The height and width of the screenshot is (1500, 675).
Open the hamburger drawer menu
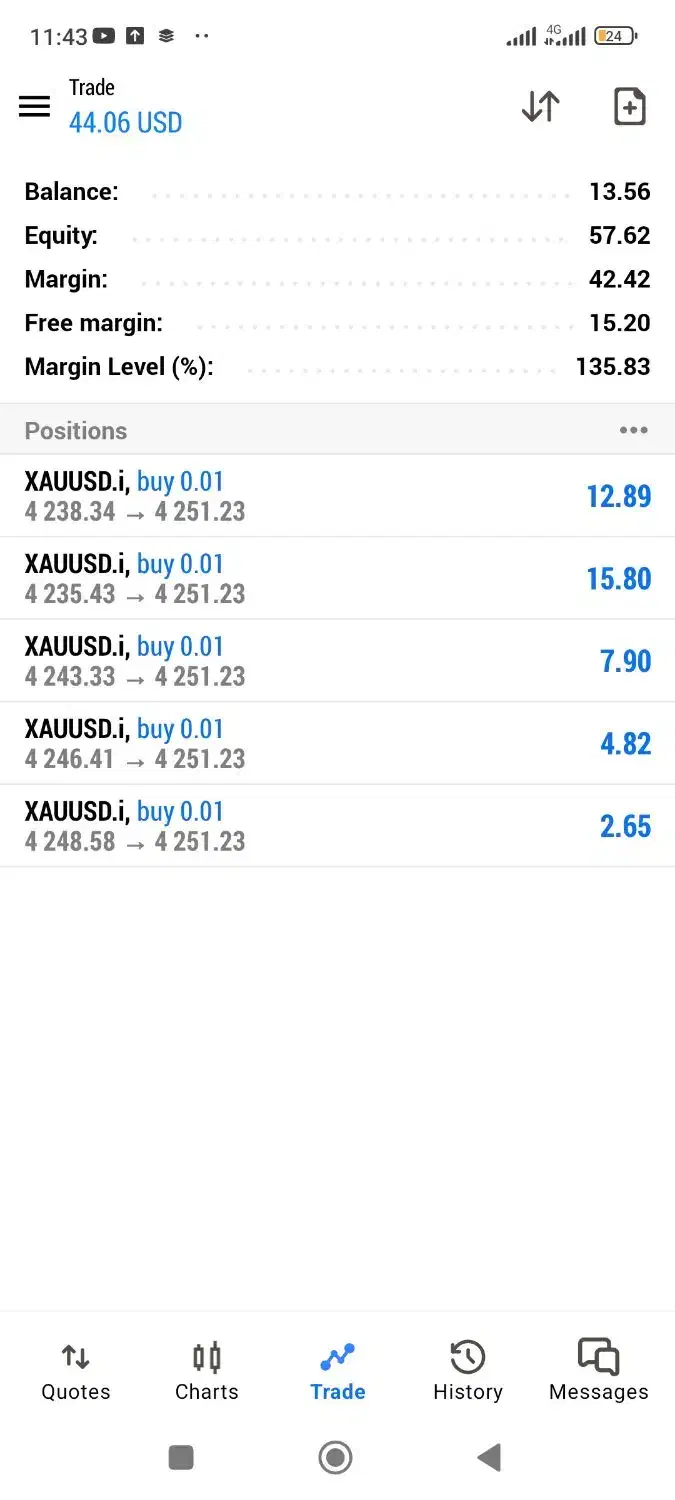pyautogui.click(x=35, y=107)
